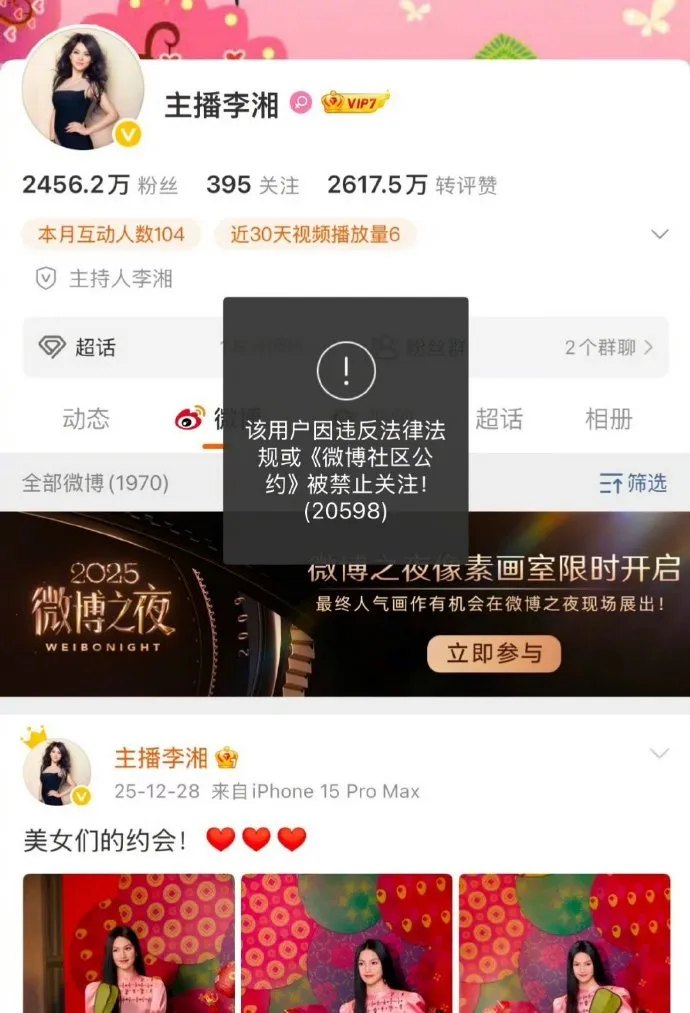Open the post menu chevron for 25-12-28 post
The height and width of the screenshot is (1013, 690).
coord(659,753)
